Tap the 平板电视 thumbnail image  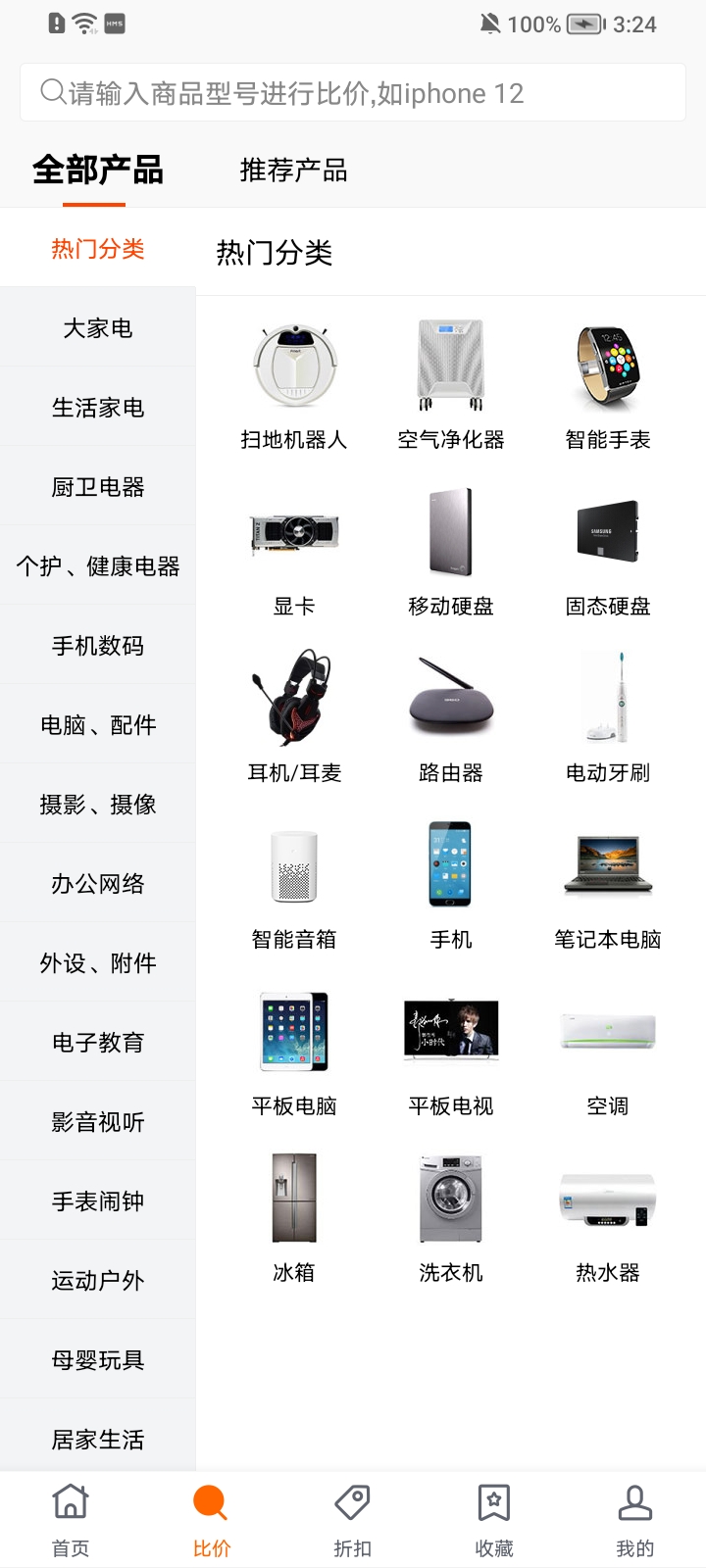point(451,1031)
